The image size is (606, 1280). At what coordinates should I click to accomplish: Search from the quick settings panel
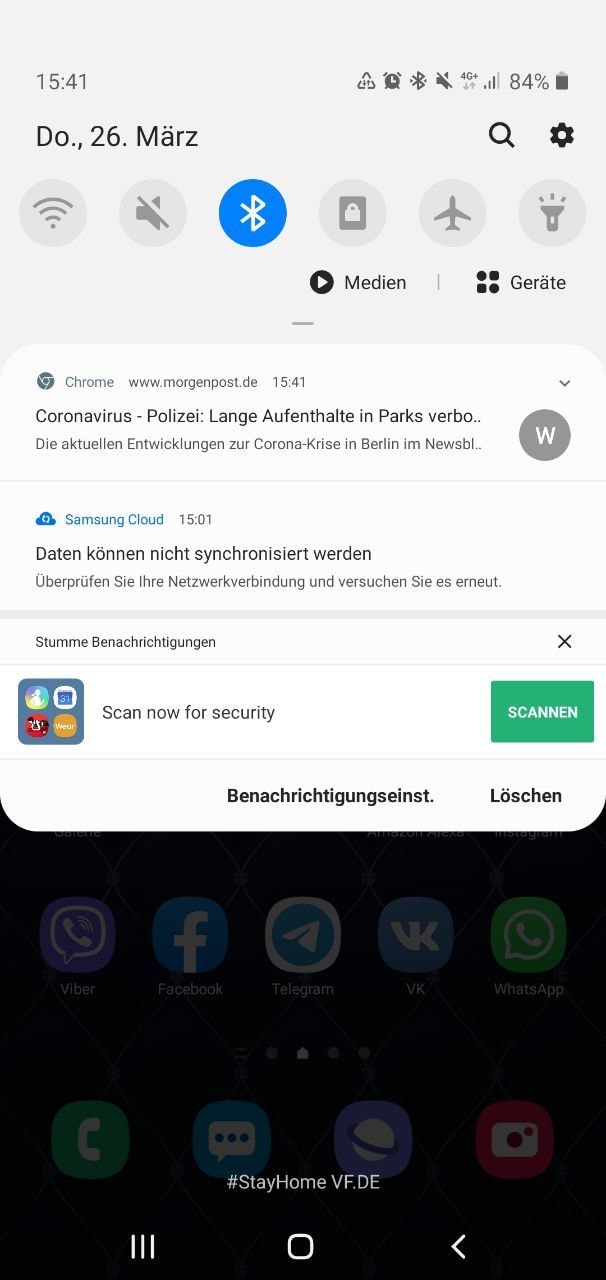point(501,136)
